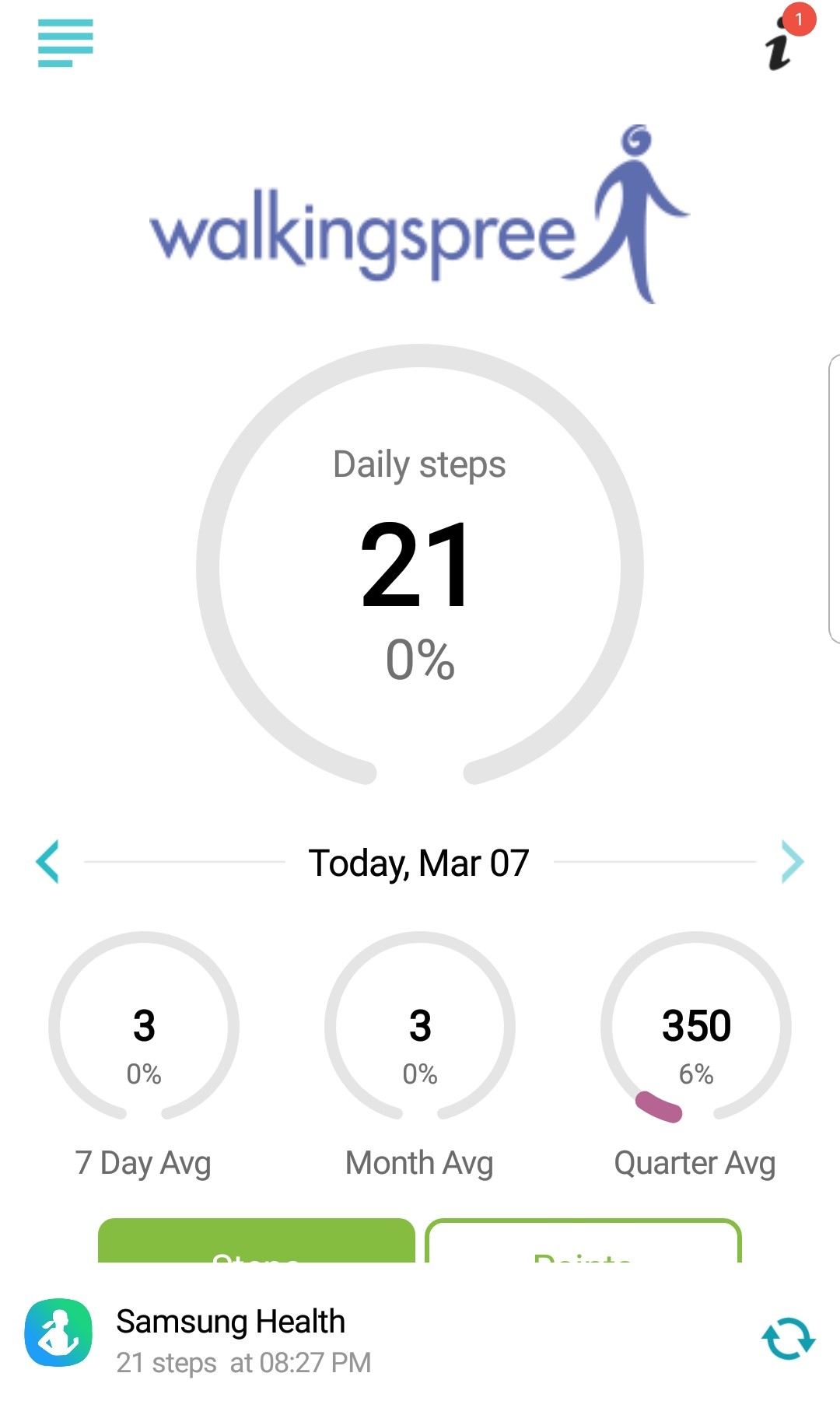The width and height of the screenshot is (840, 1415).
Task: Go to the next day
Action: click(x=792, y=862)
